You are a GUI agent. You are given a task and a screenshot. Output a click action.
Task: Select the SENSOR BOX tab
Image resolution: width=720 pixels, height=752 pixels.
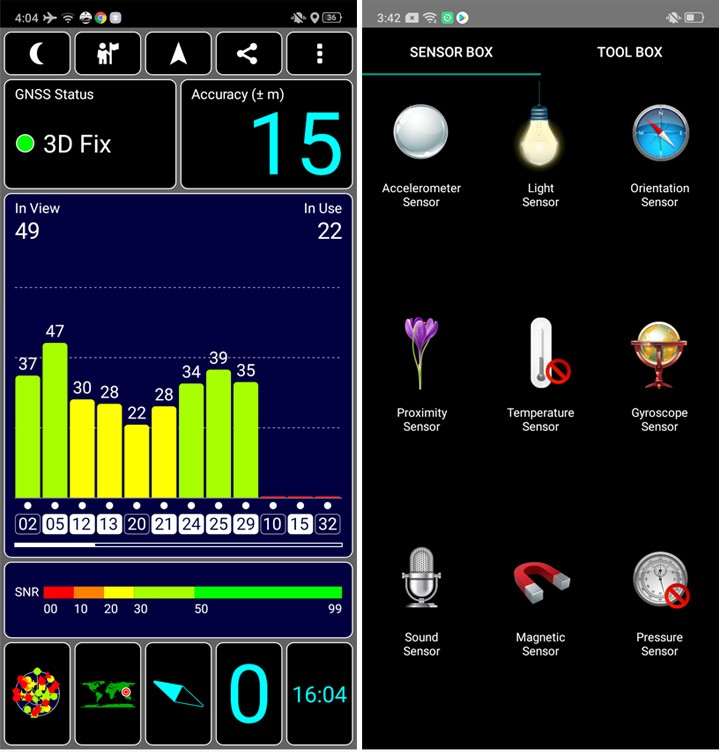click(x=451, y=52)
